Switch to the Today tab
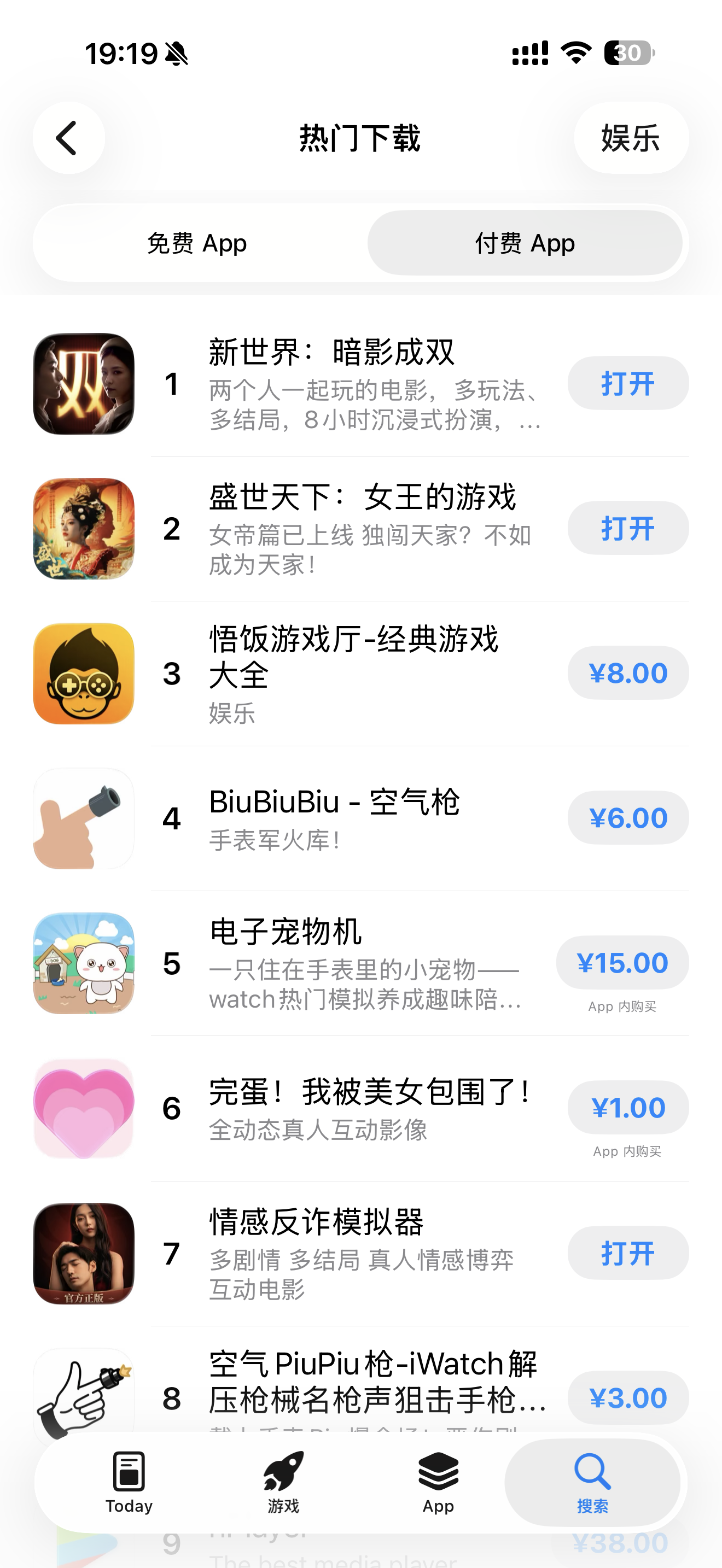This screenshot has height=1568, width=722. [129, 1483]
